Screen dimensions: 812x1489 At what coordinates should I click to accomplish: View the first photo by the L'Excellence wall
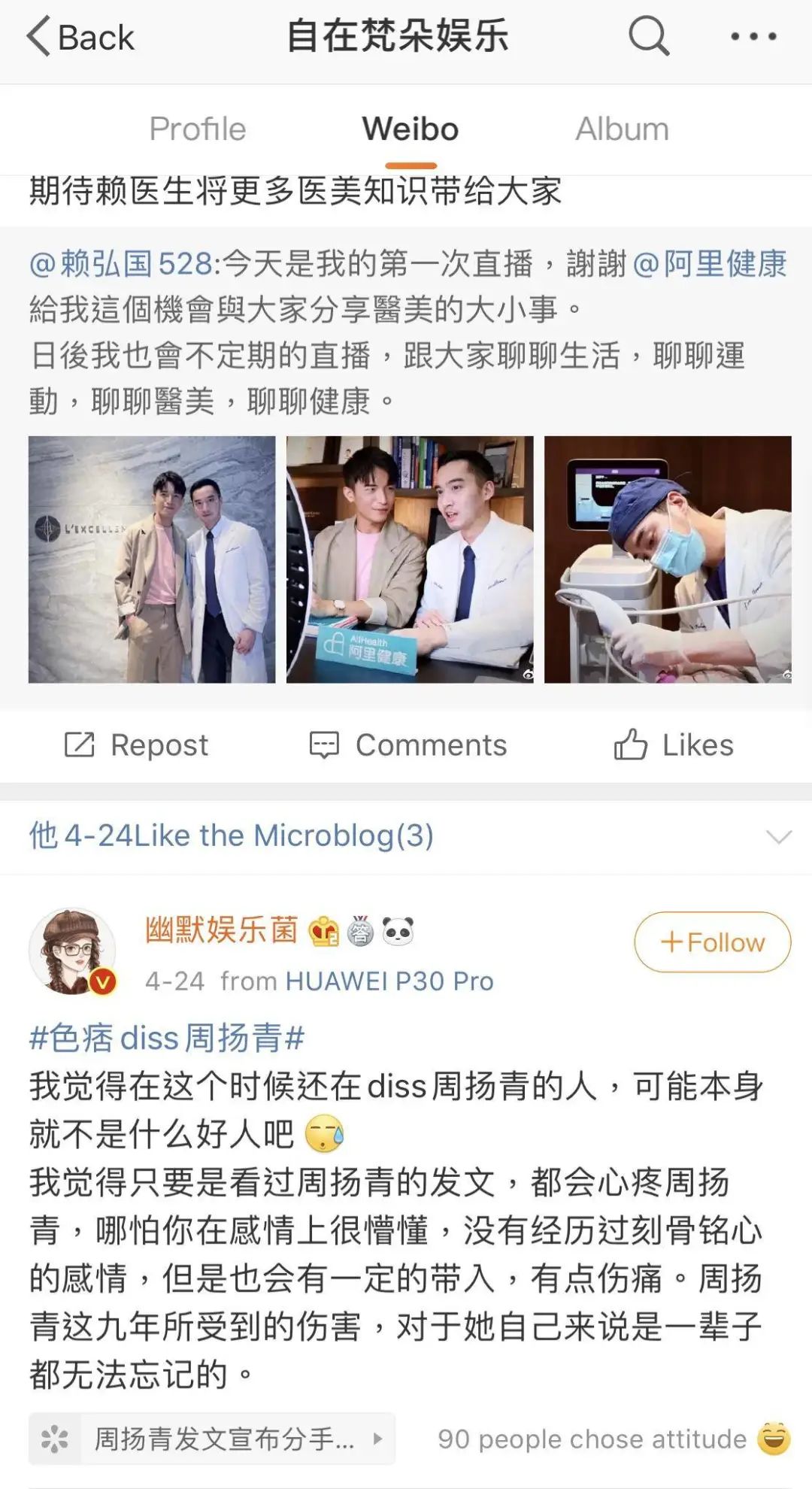pyautogui.click(x=152, y=560)
